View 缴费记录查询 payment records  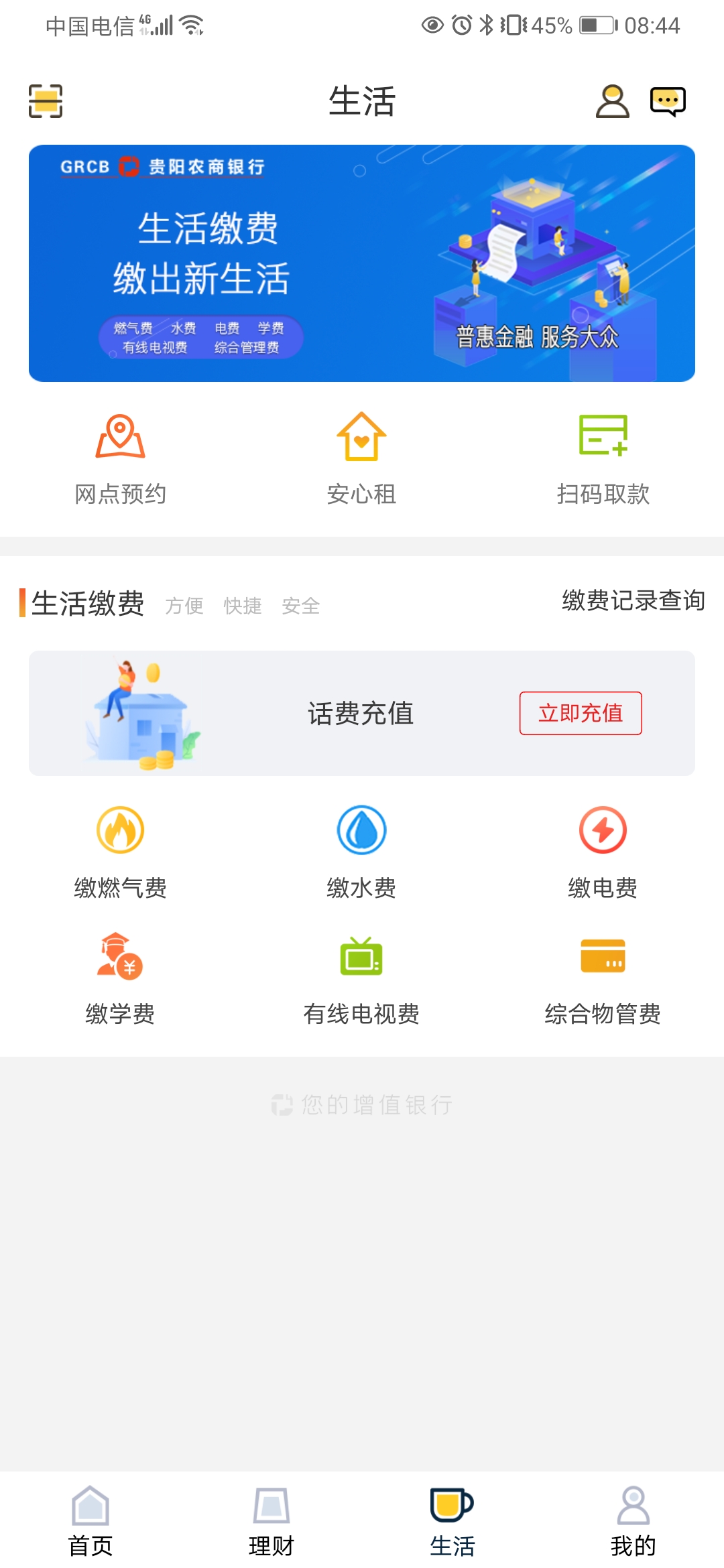point(633,601)
